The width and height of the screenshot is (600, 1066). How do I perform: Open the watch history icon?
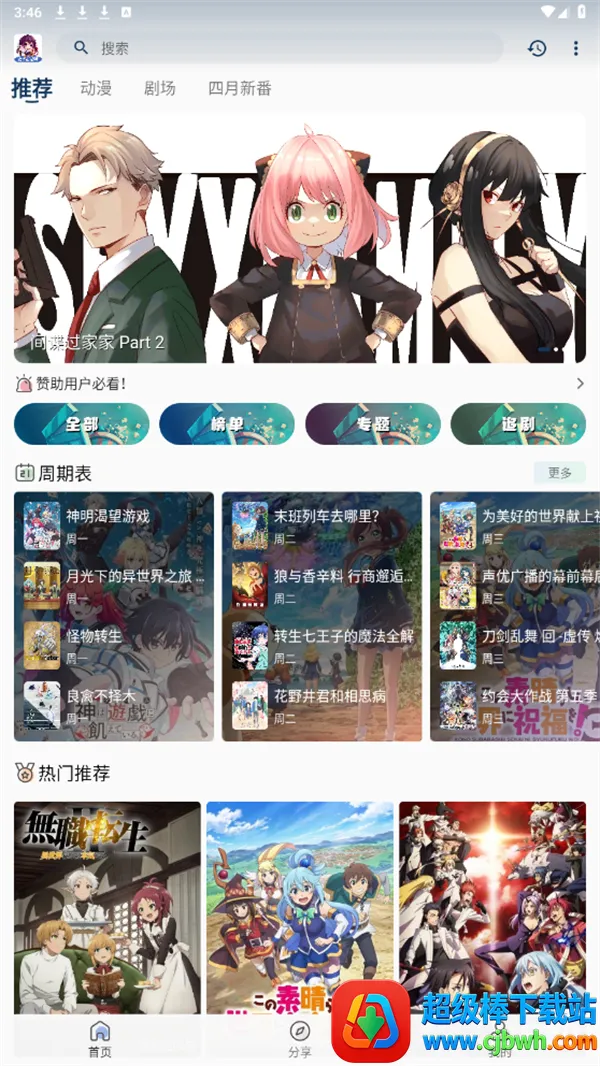coord(538,48)
